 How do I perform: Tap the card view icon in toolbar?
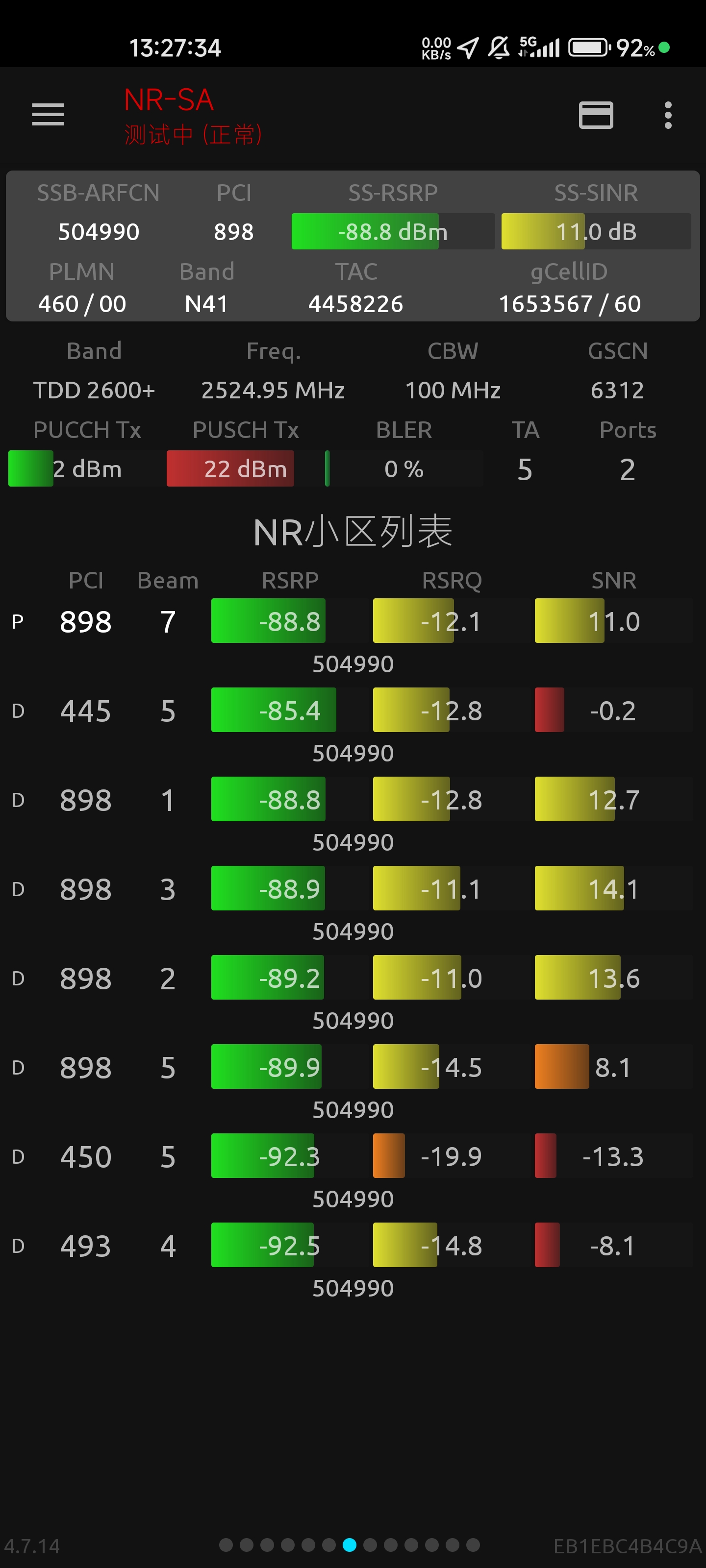[x=595, y=115]
